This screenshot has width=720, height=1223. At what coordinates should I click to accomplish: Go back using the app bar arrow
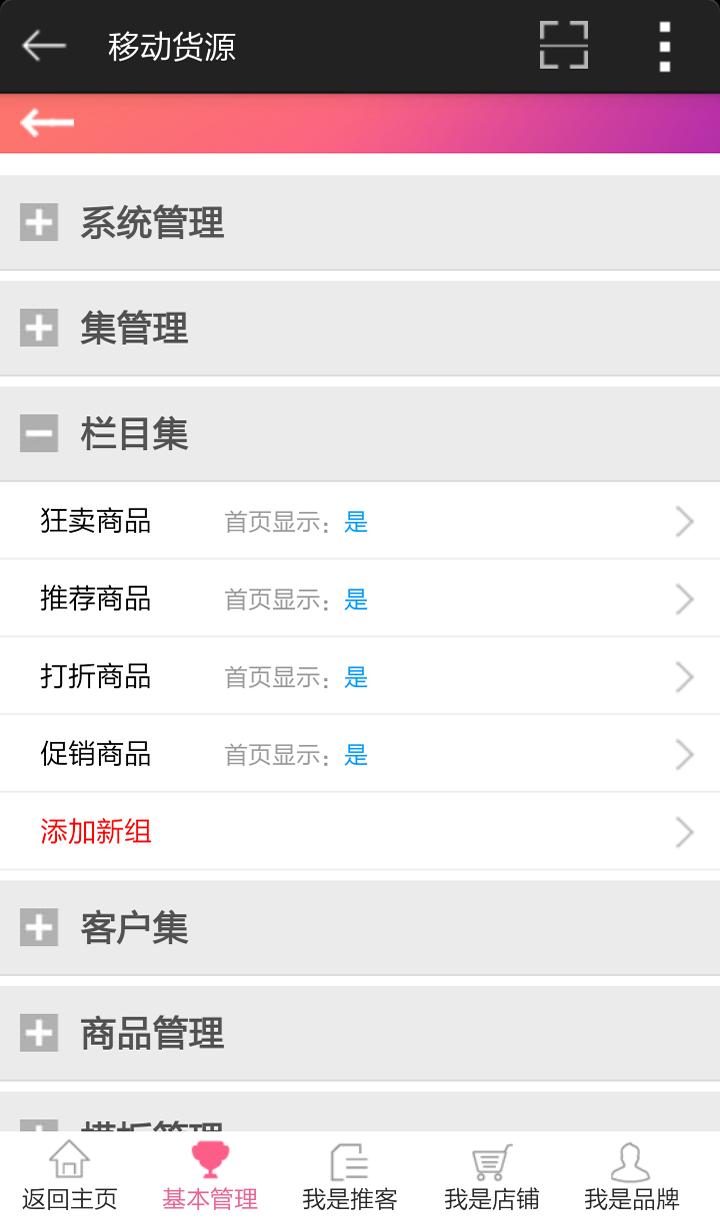pos(44,46)
